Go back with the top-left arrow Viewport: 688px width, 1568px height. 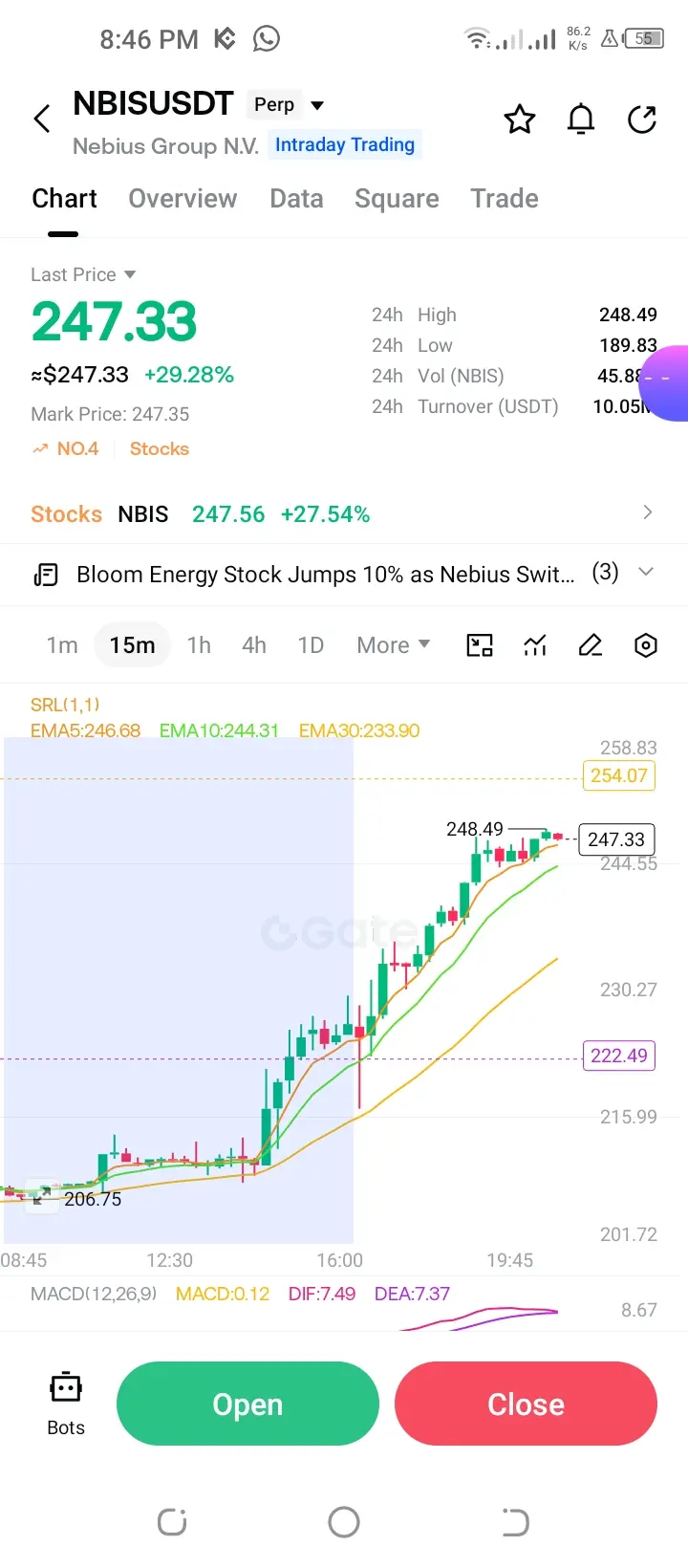(x=42, y=120)
